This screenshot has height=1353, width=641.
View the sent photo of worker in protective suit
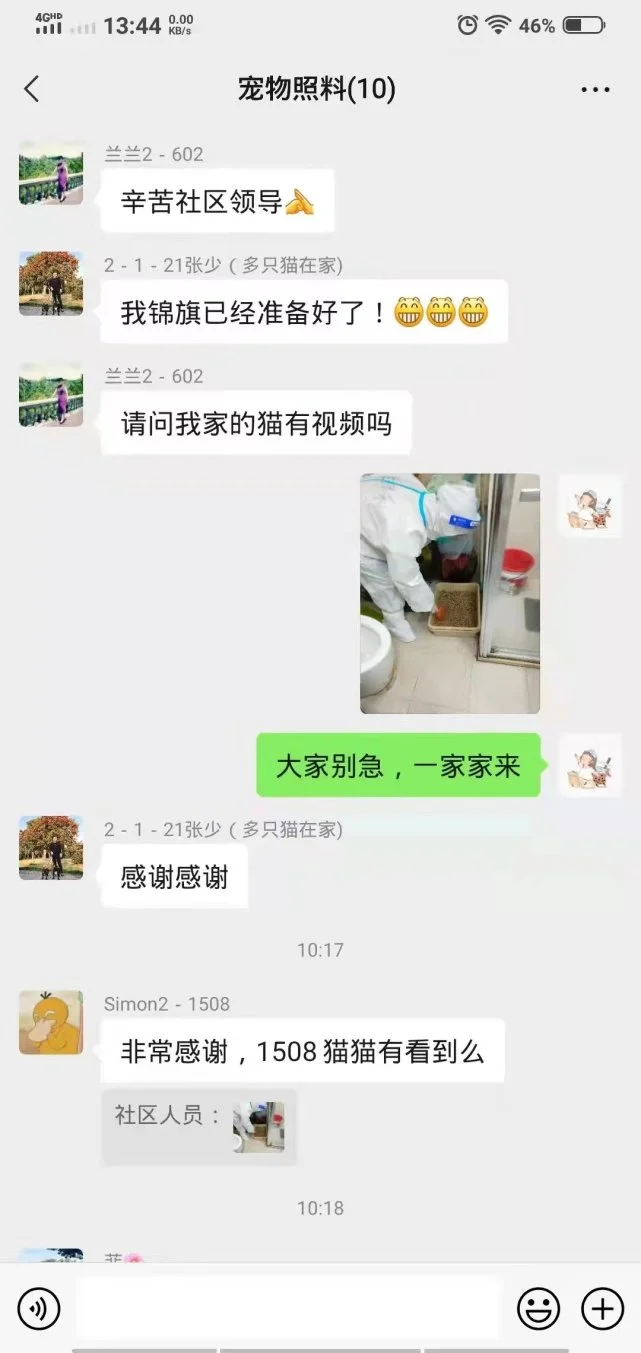point(450,593)
